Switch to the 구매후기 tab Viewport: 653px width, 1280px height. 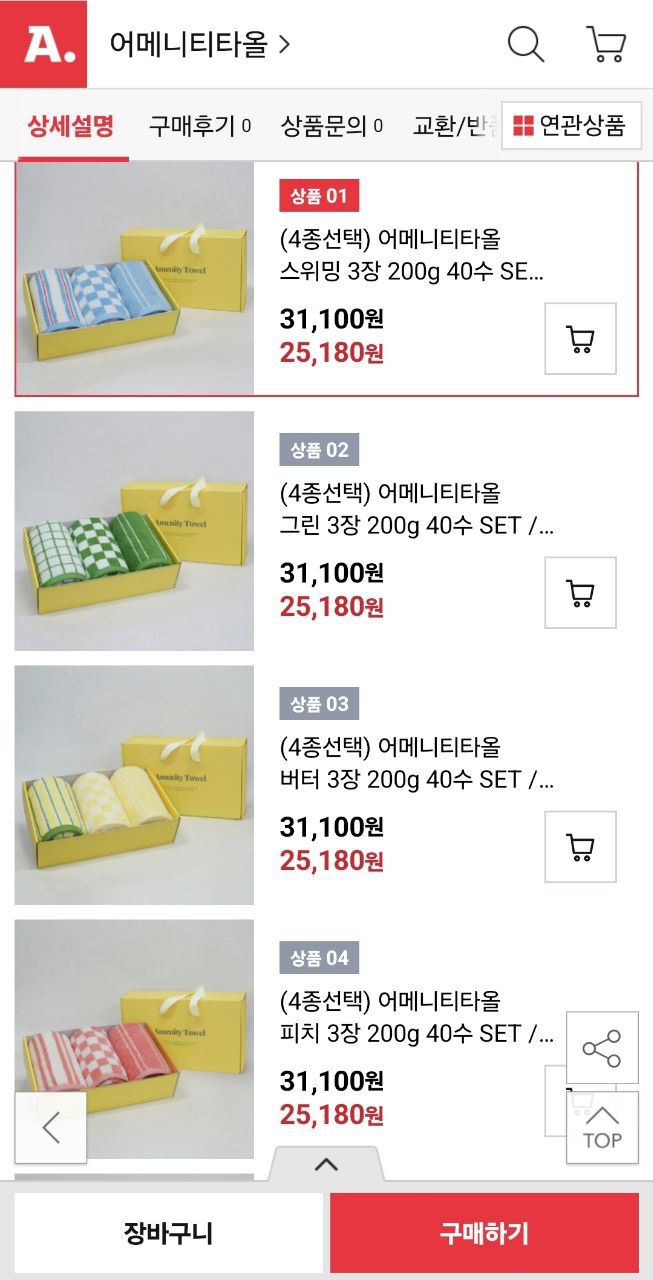(199, 126)
